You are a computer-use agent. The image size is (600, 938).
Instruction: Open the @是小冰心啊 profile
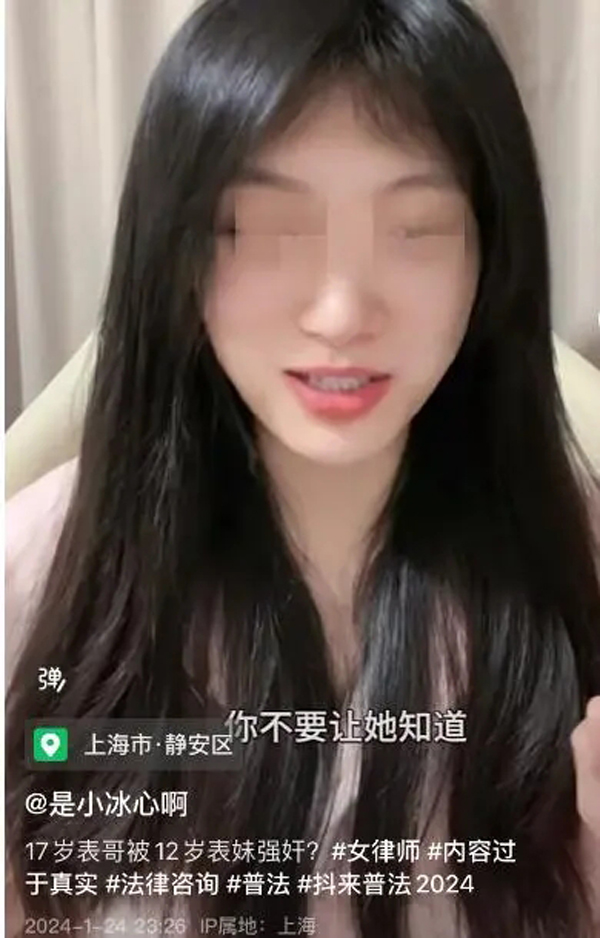(107, 803)
